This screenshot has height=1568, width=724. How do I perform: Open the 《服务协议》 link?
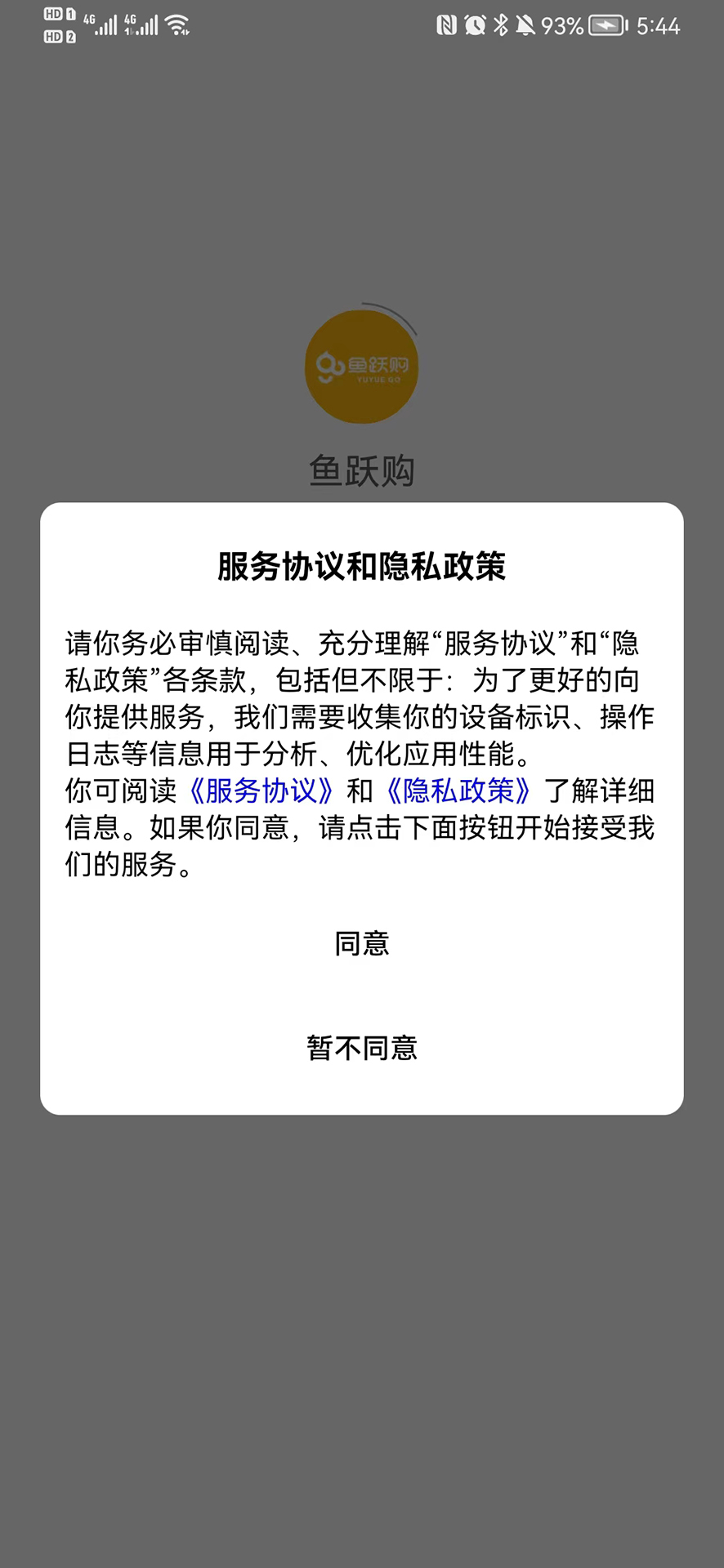click(261, 791)
